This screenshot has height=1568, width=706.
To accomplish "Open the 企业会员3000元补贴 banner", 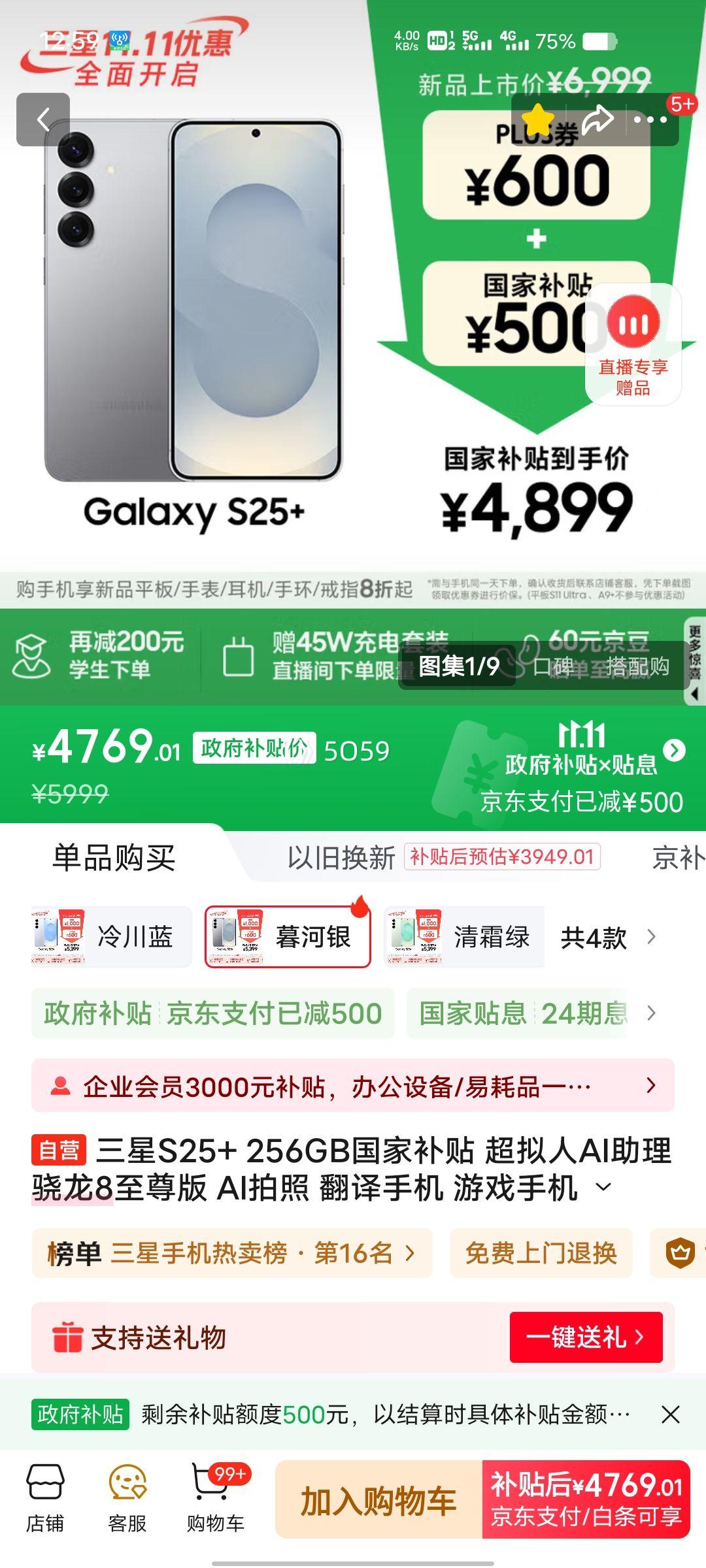I will click(353, 1086).
